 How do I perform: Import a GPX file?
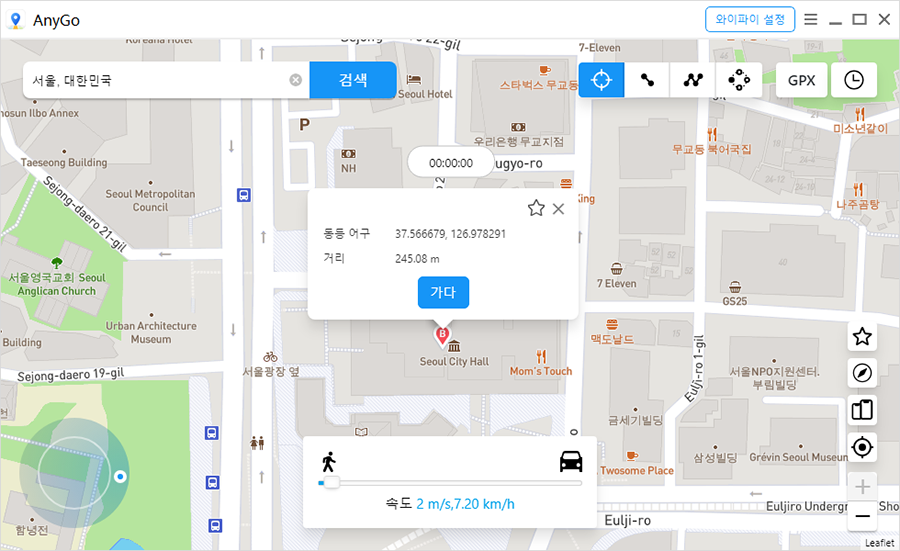802,80
